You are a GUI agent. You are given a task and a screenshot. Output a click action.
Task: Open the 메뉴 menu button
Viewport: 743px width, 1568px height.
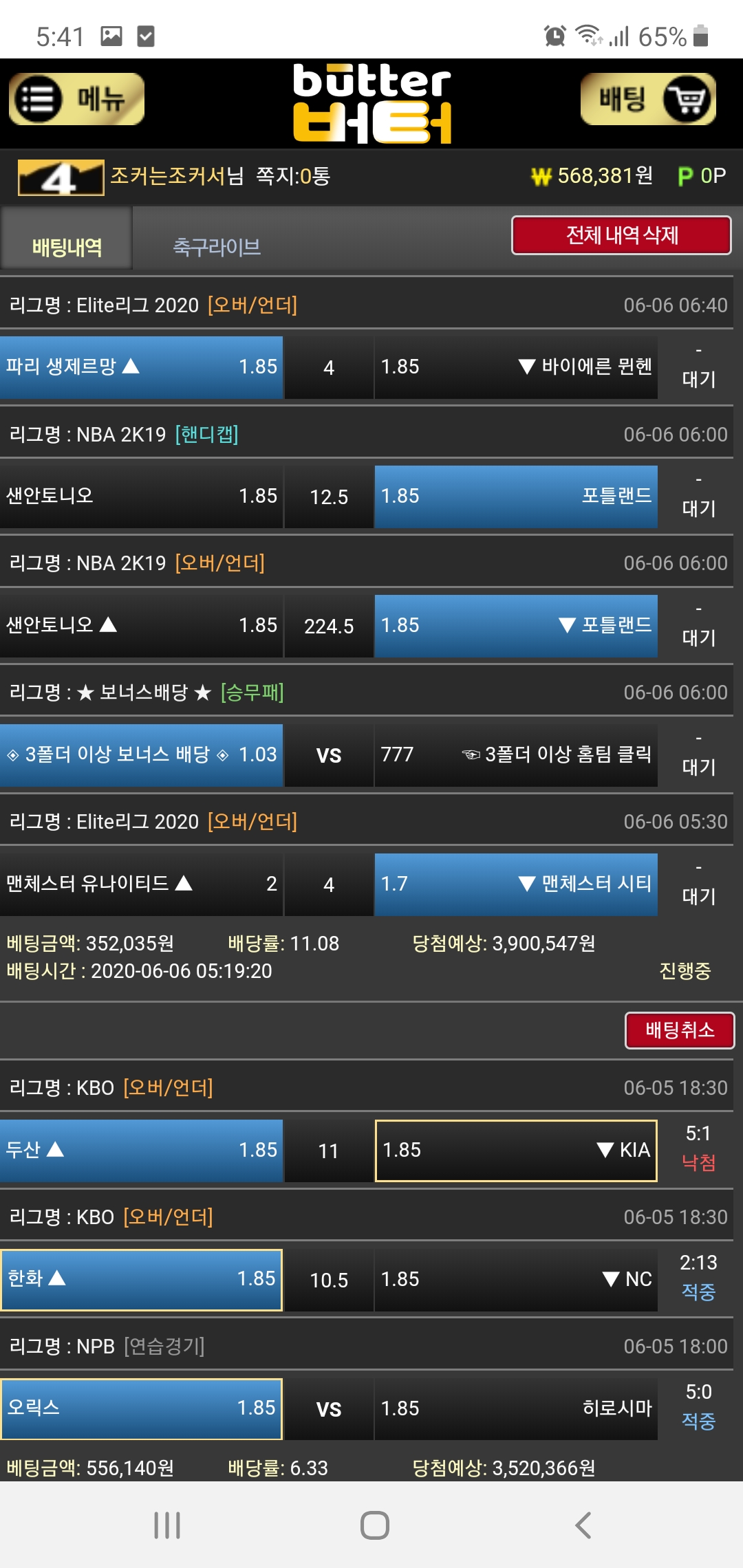tap(76, 99)
